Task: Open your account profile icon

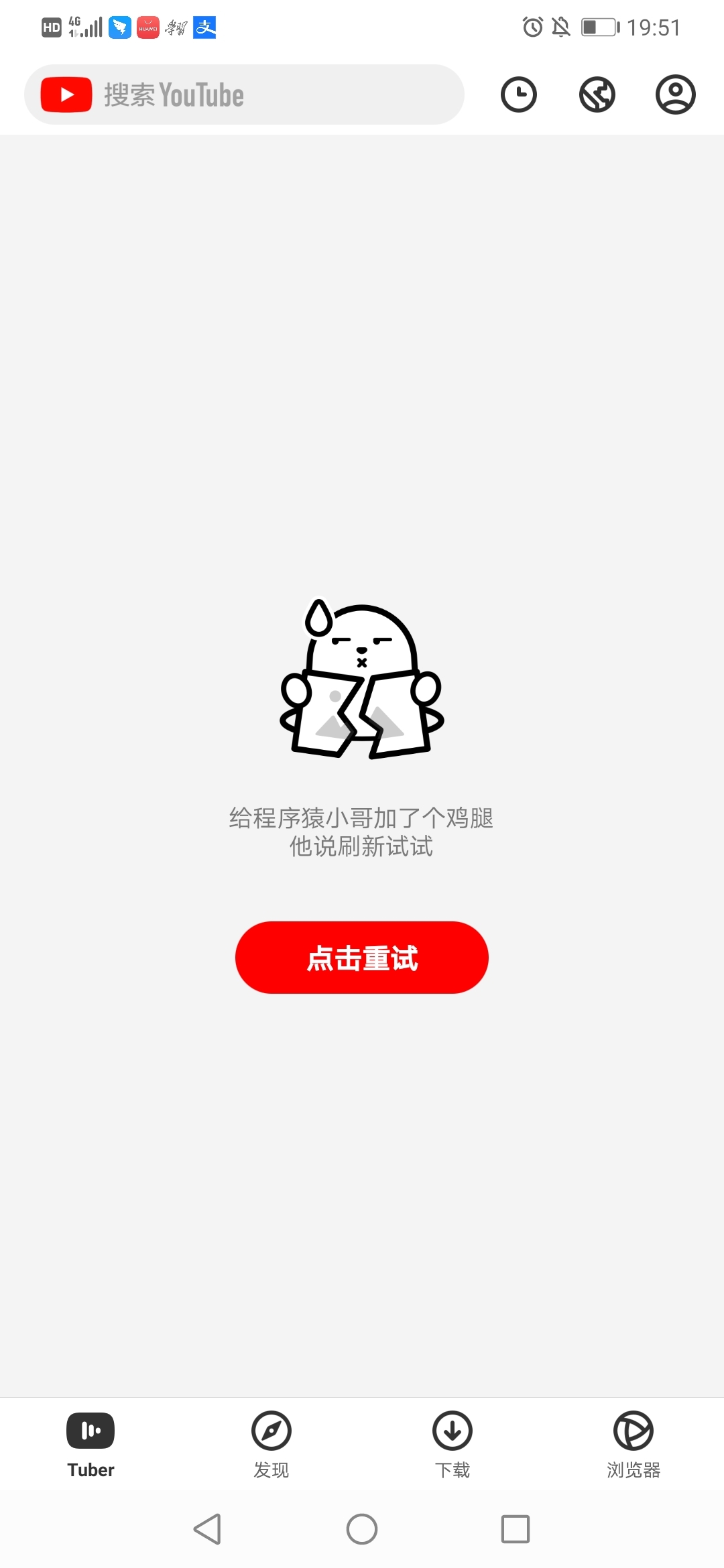Action: [675, 94]
